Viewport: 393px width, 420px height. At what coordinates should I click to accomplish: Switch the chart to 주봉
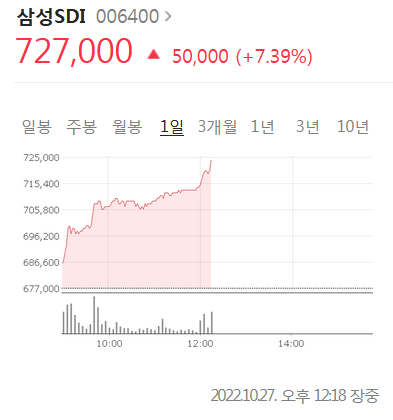pyautogui.click(x=82, y=127)
